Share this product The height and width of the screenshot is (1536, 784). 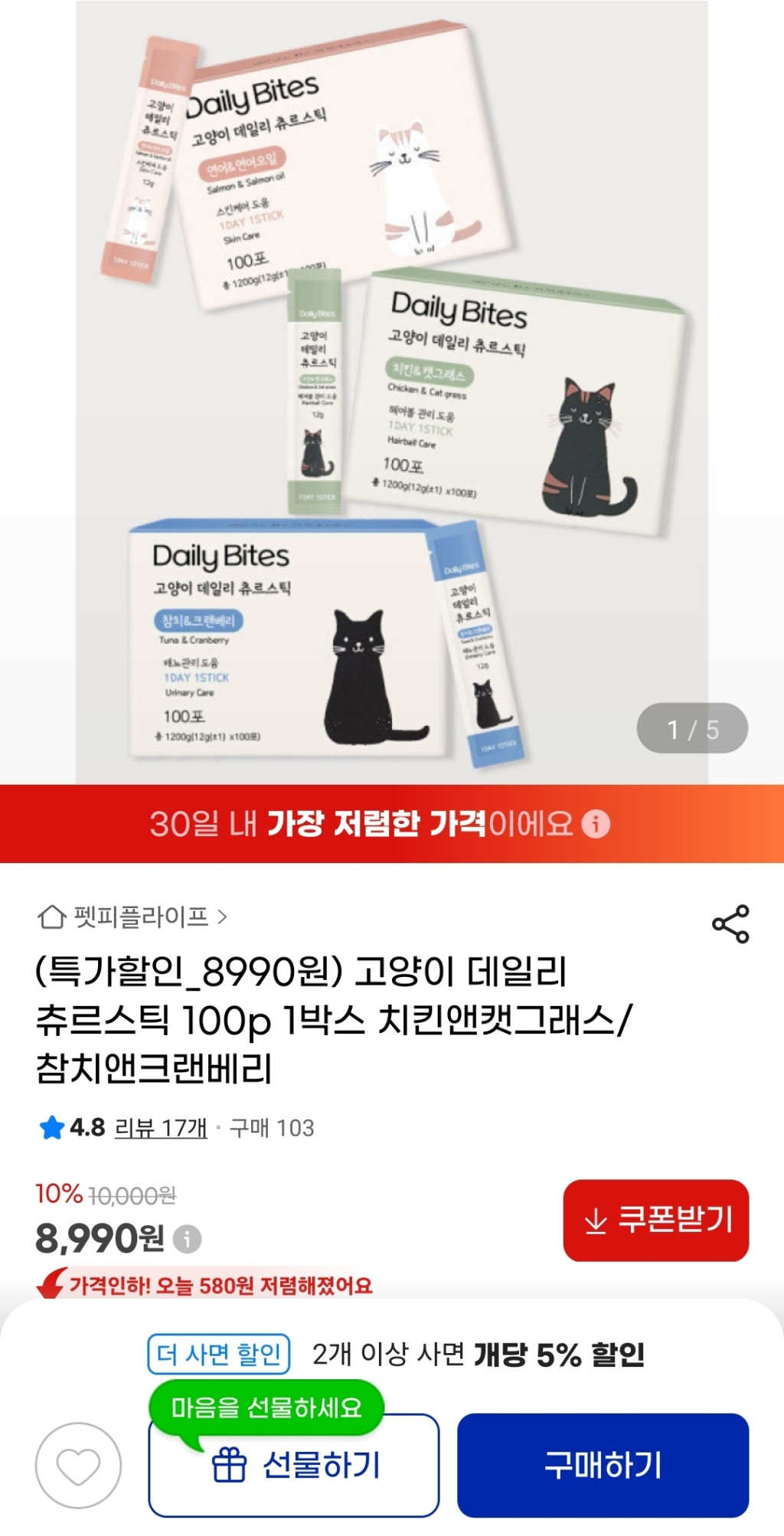click(x=730, y=923)
